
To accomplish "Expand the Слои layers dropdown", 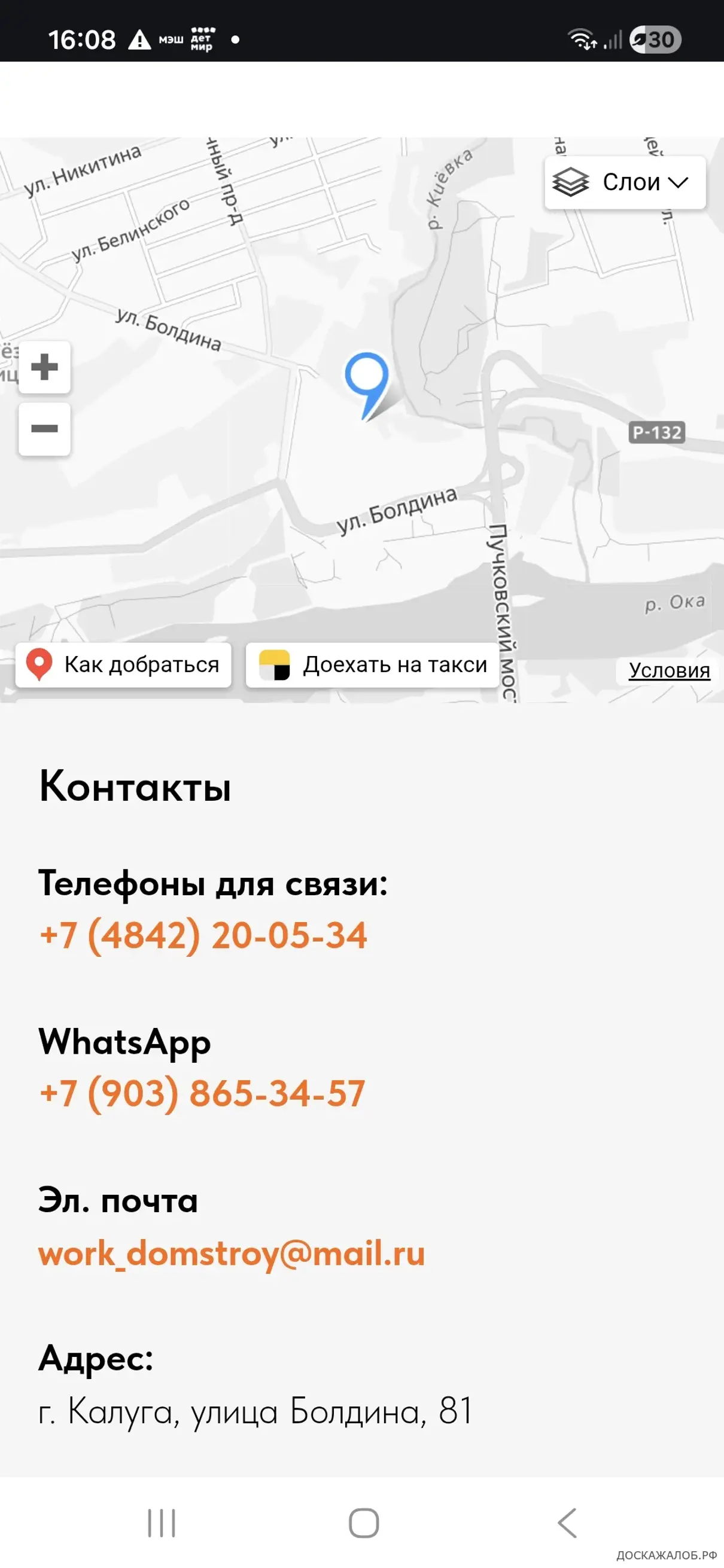I will (x=624, y=182).
